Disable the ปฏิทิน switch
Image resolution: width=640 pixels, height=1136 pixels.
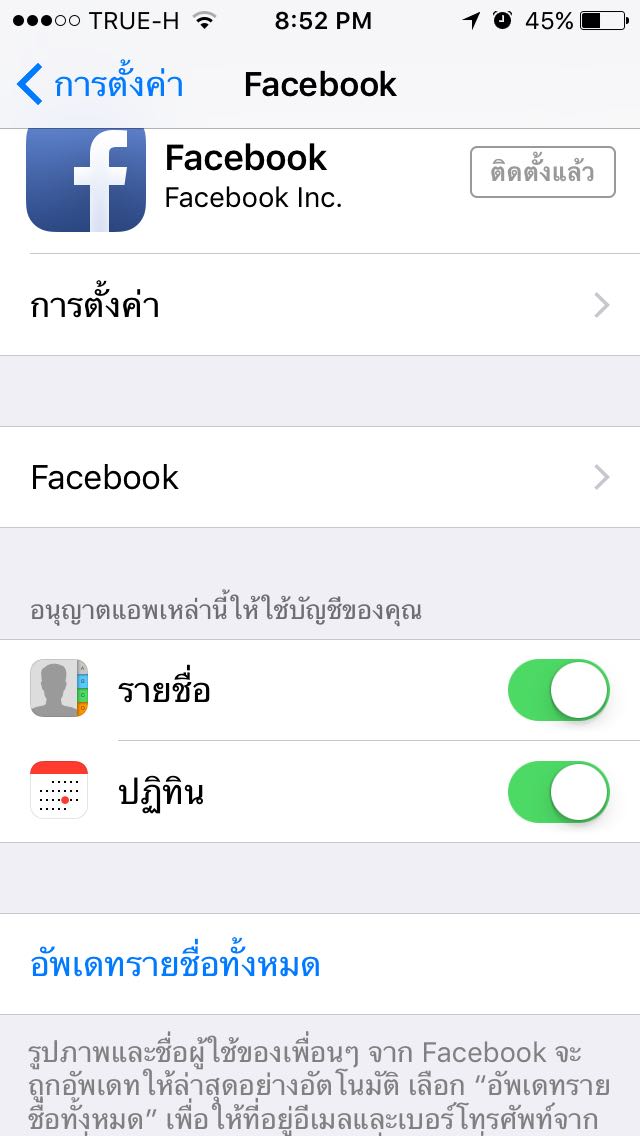559,791
